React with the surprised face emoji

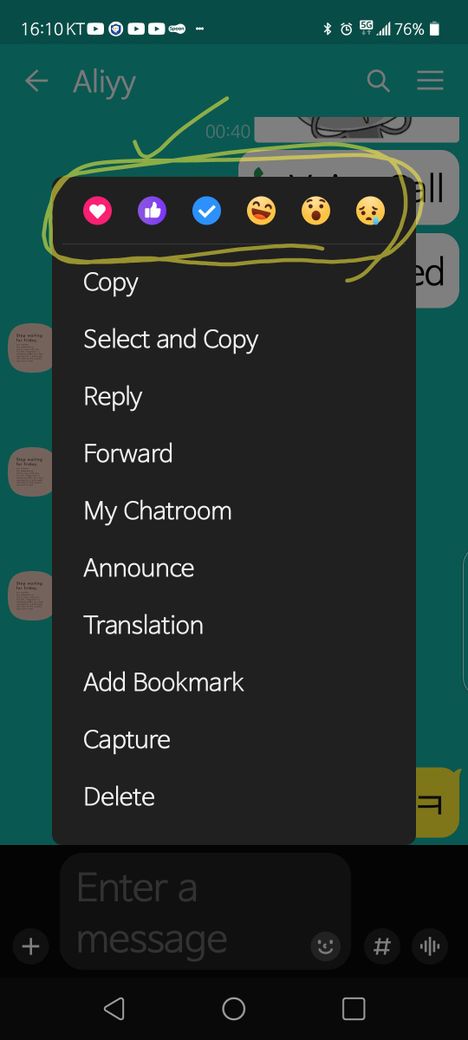(316, 212)
